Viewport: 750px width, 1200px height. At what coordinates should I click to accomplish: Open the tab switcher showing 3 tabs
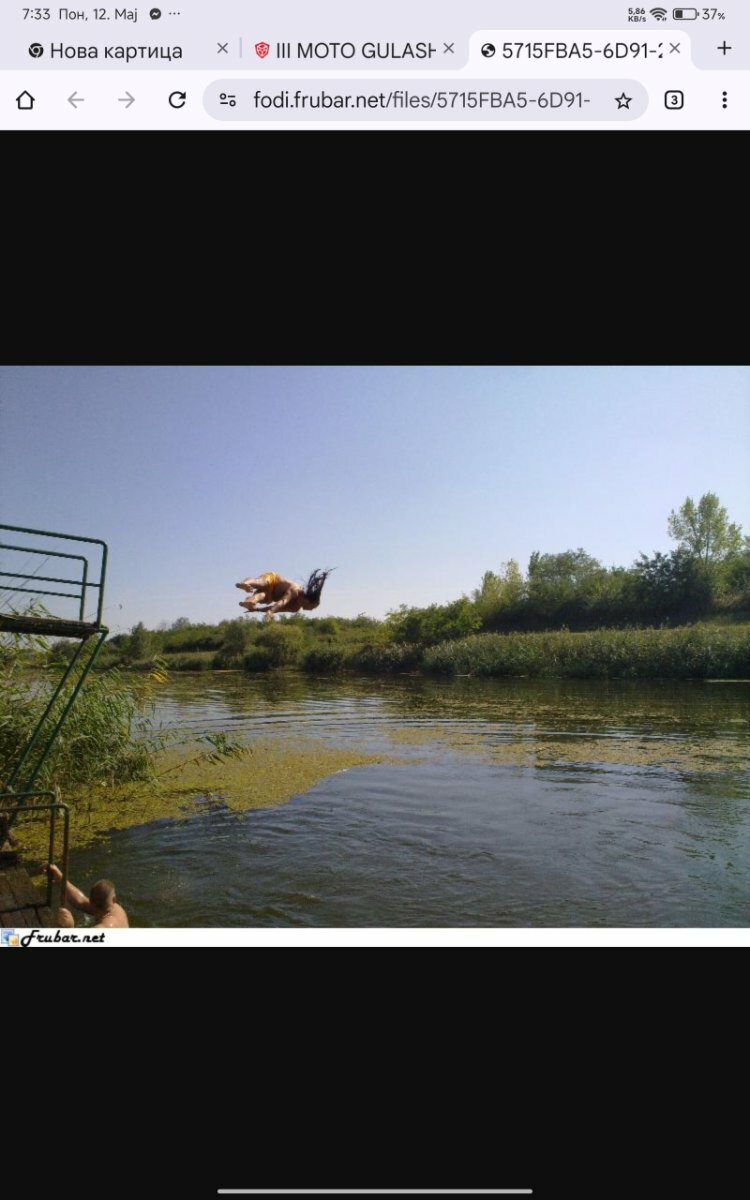click(674, 100)
